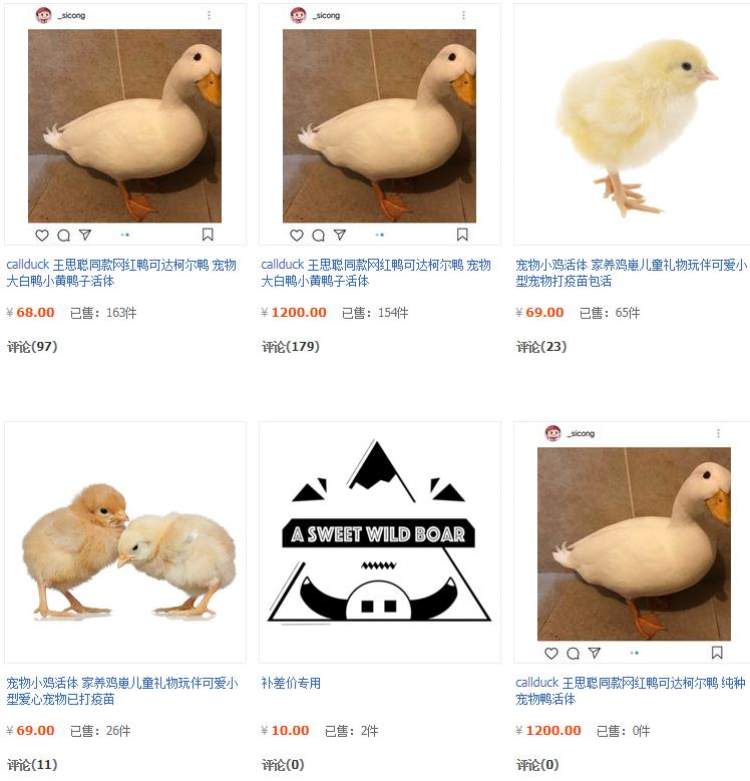Image resolution: width=750 pixels, height=781 pixels.
Task: Open the two chicks product image
Action: click(x=125, y=543)
